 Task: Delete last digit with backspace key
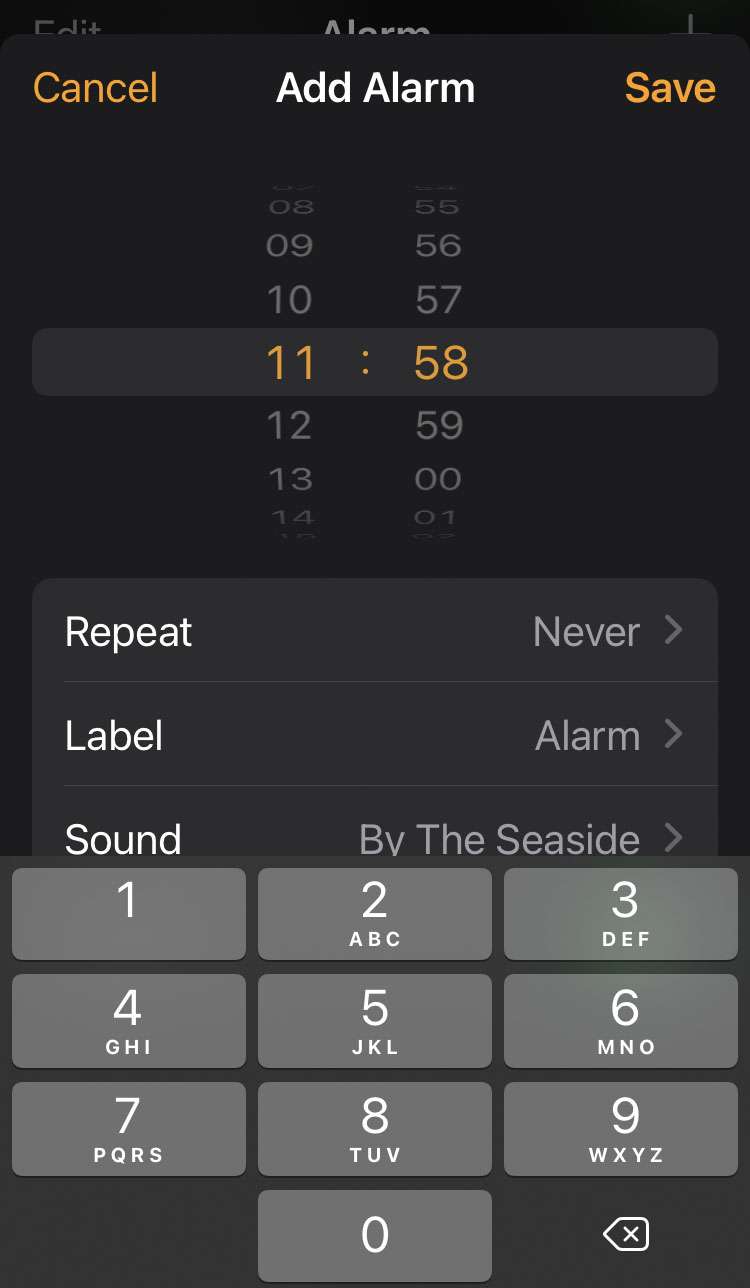[x=626, y=1235]
